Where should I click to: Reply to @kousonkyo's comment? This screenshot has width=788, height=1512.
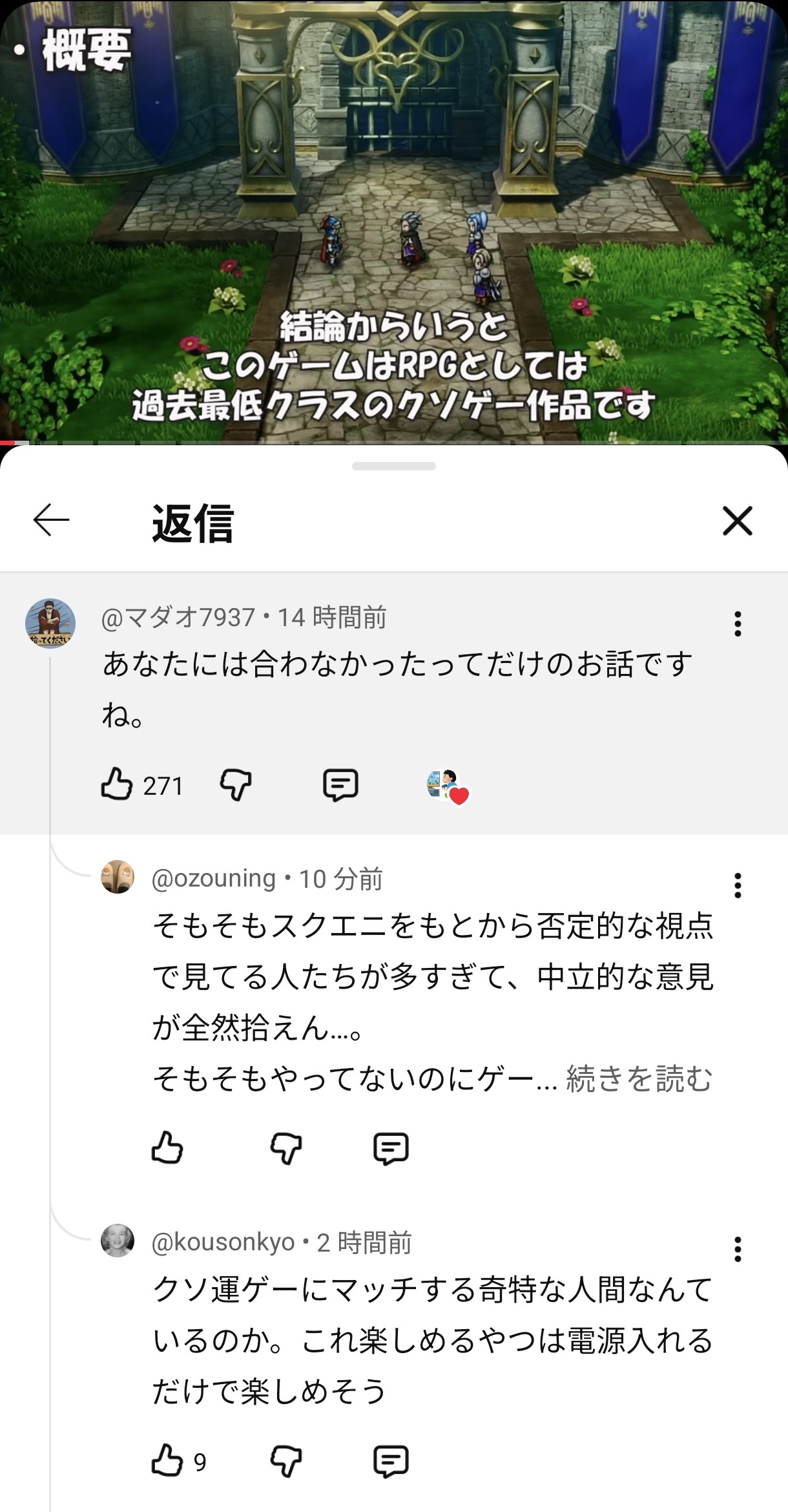coord(391,1461)
